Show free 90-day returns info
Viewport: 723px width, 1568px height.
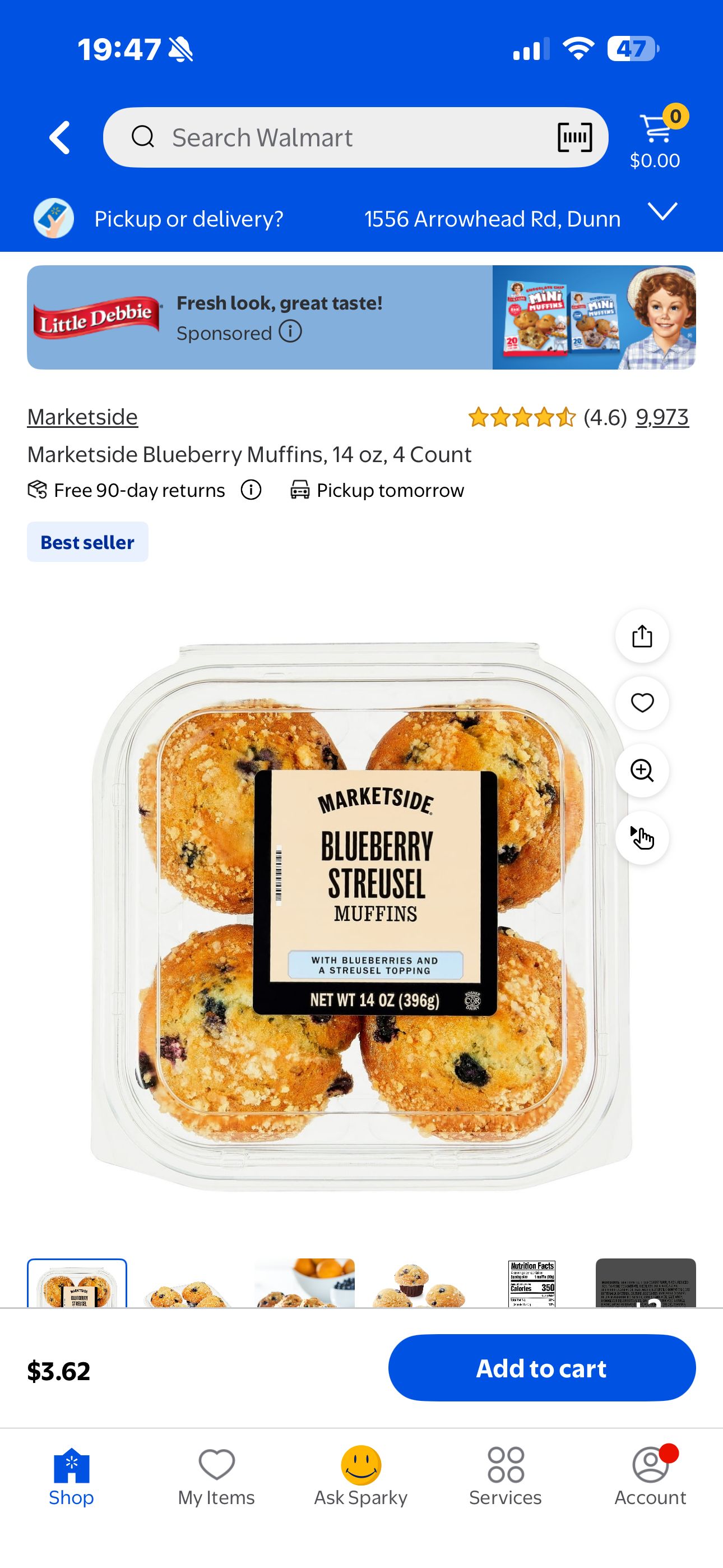(251, 490)
